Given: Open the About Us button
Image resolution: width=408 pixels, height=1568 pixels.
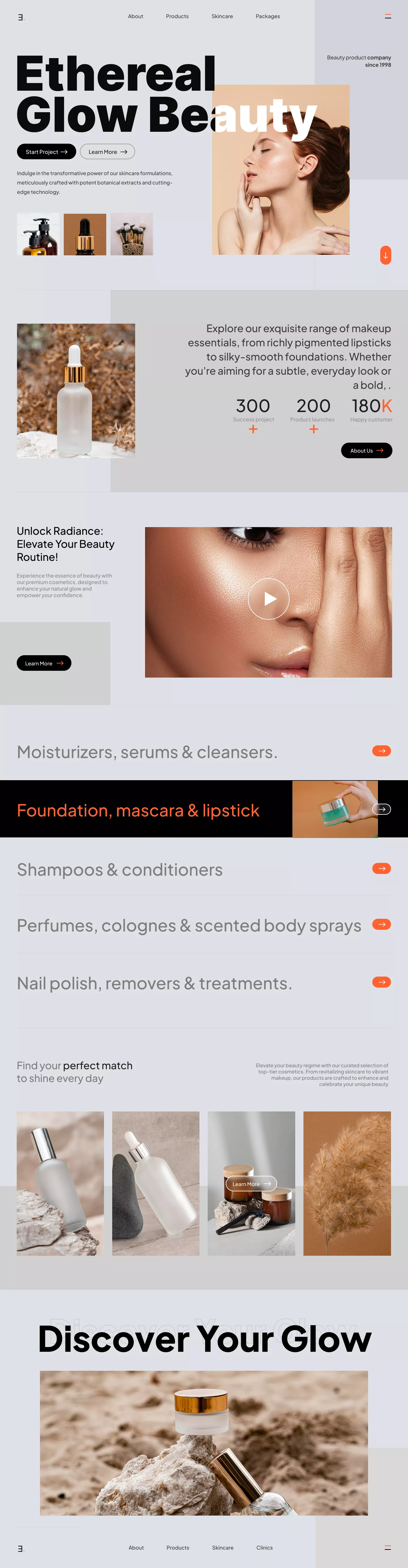Looking at the screenshot, I should point(366,450).
